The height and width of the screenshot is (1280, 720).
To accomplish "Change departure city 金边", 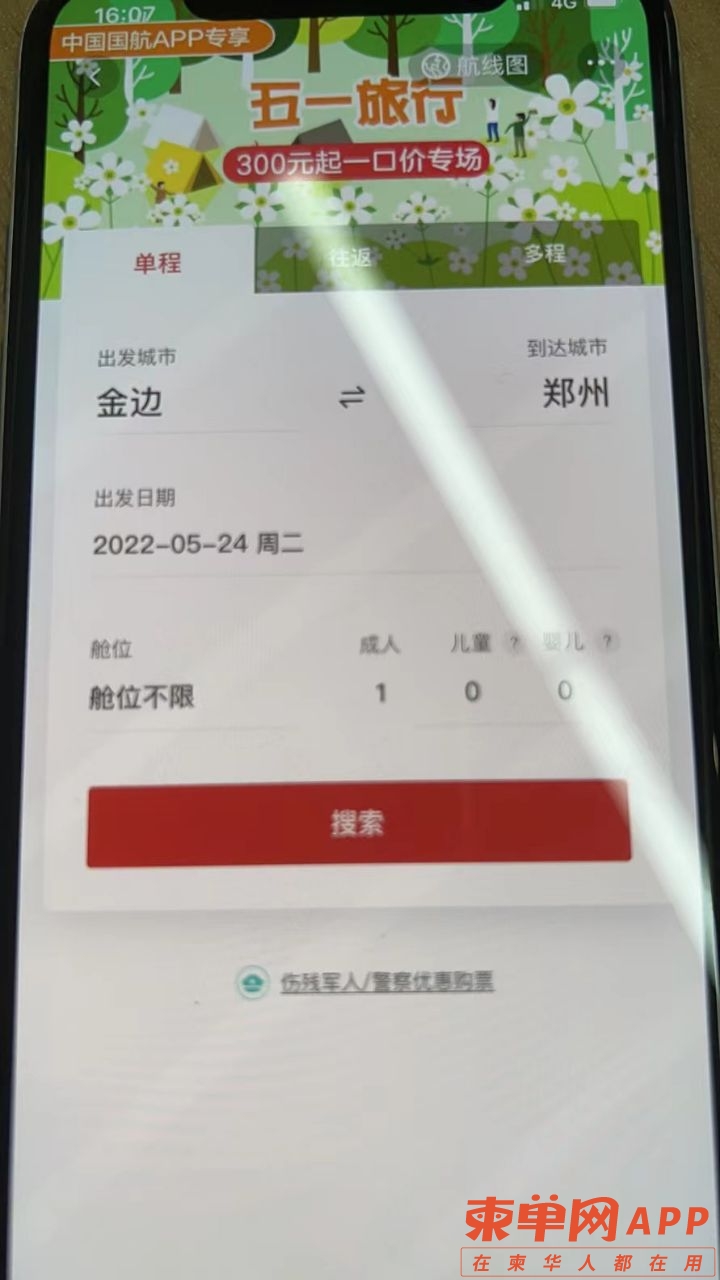I will click(x=130, y=402).
